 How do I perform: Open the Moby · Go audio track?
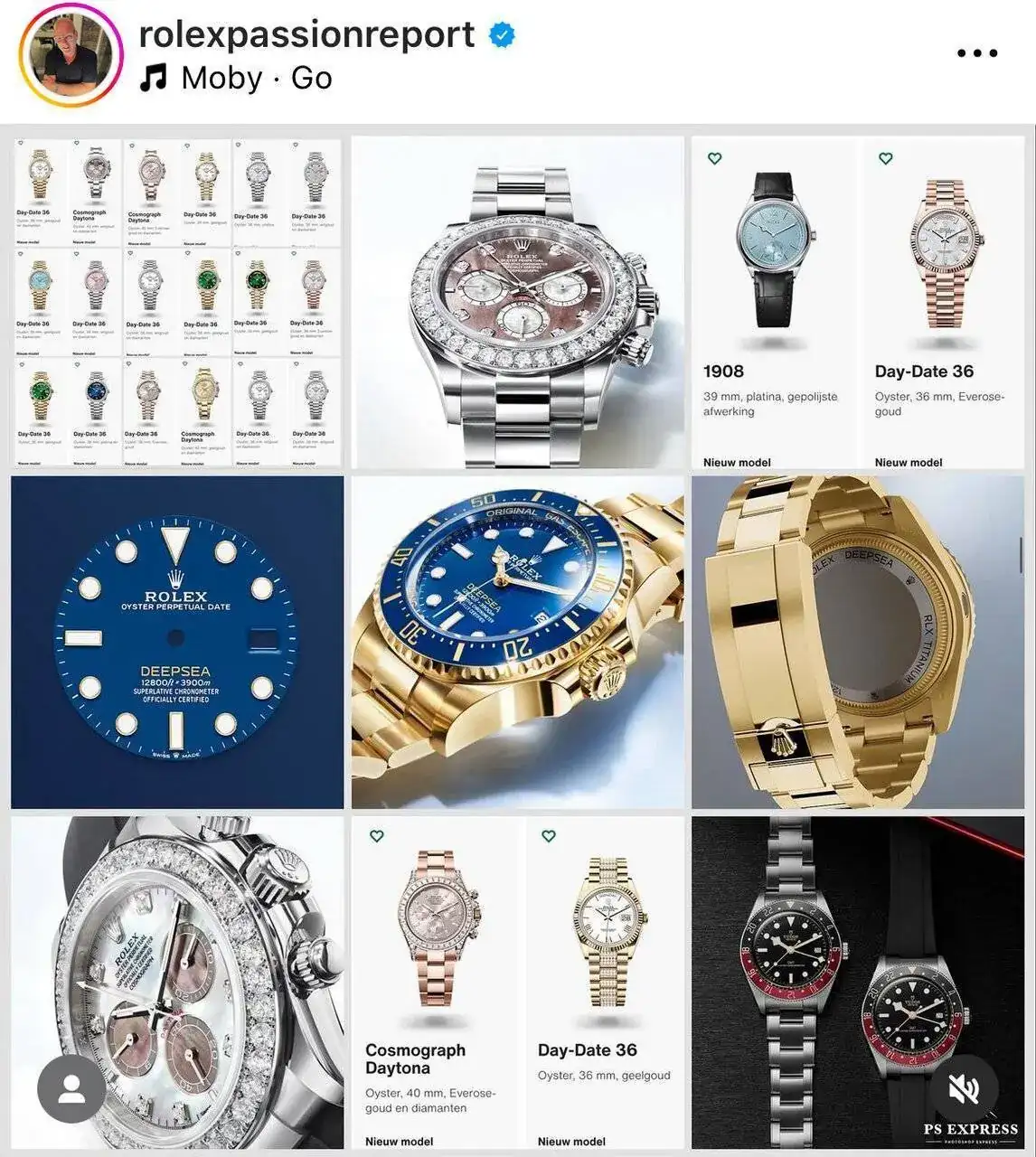(256, 79)
